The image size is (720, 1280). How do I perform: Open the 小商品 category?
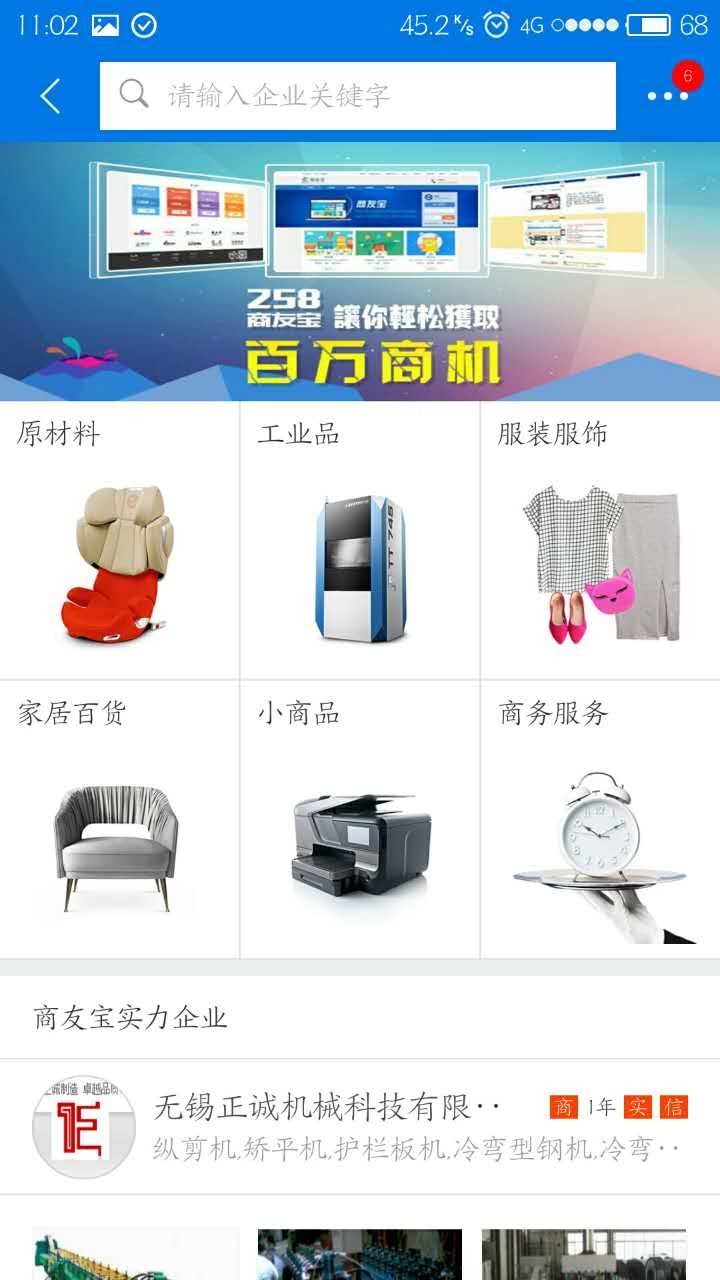[360, 820]
